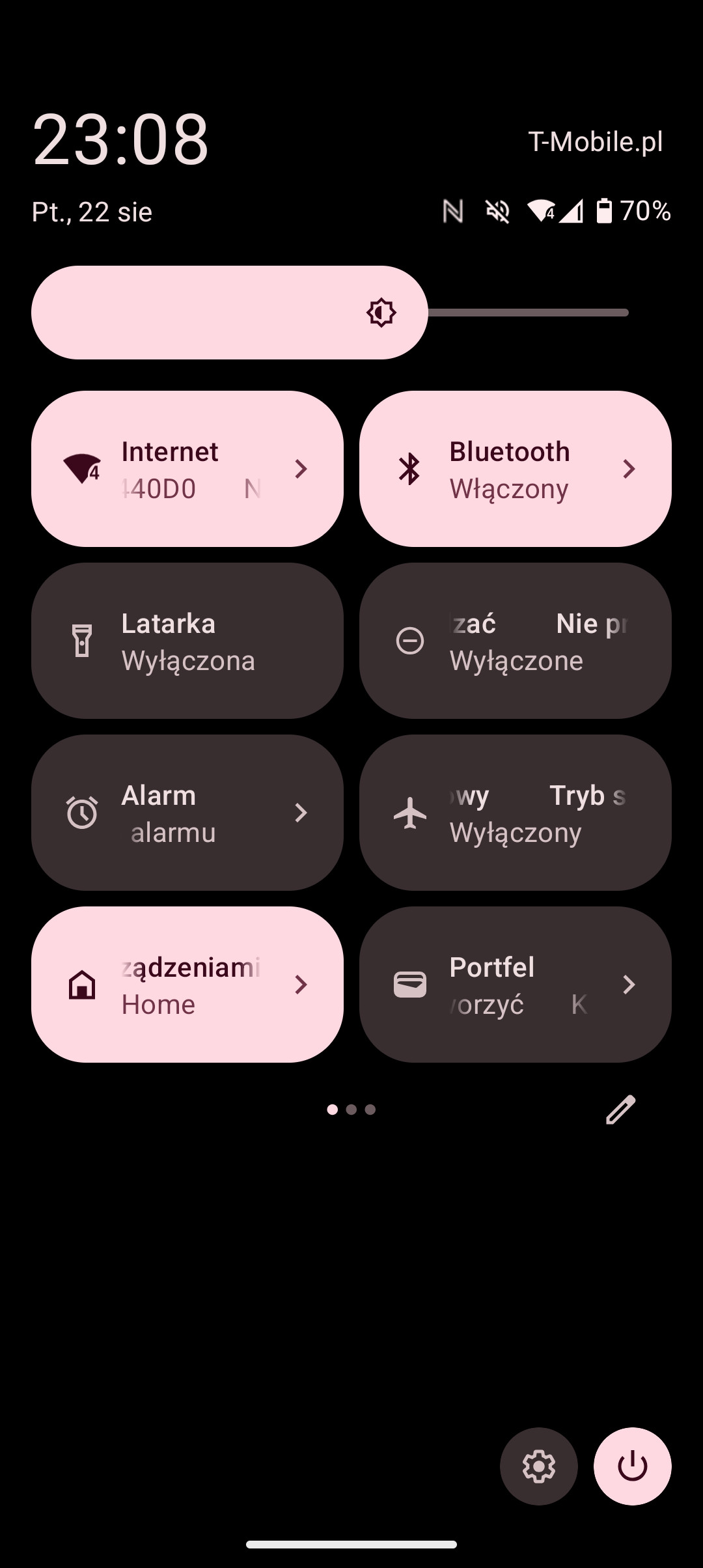Turn off the Bluetooth tile
This screenshot has width=703, height=1568.
516,469
